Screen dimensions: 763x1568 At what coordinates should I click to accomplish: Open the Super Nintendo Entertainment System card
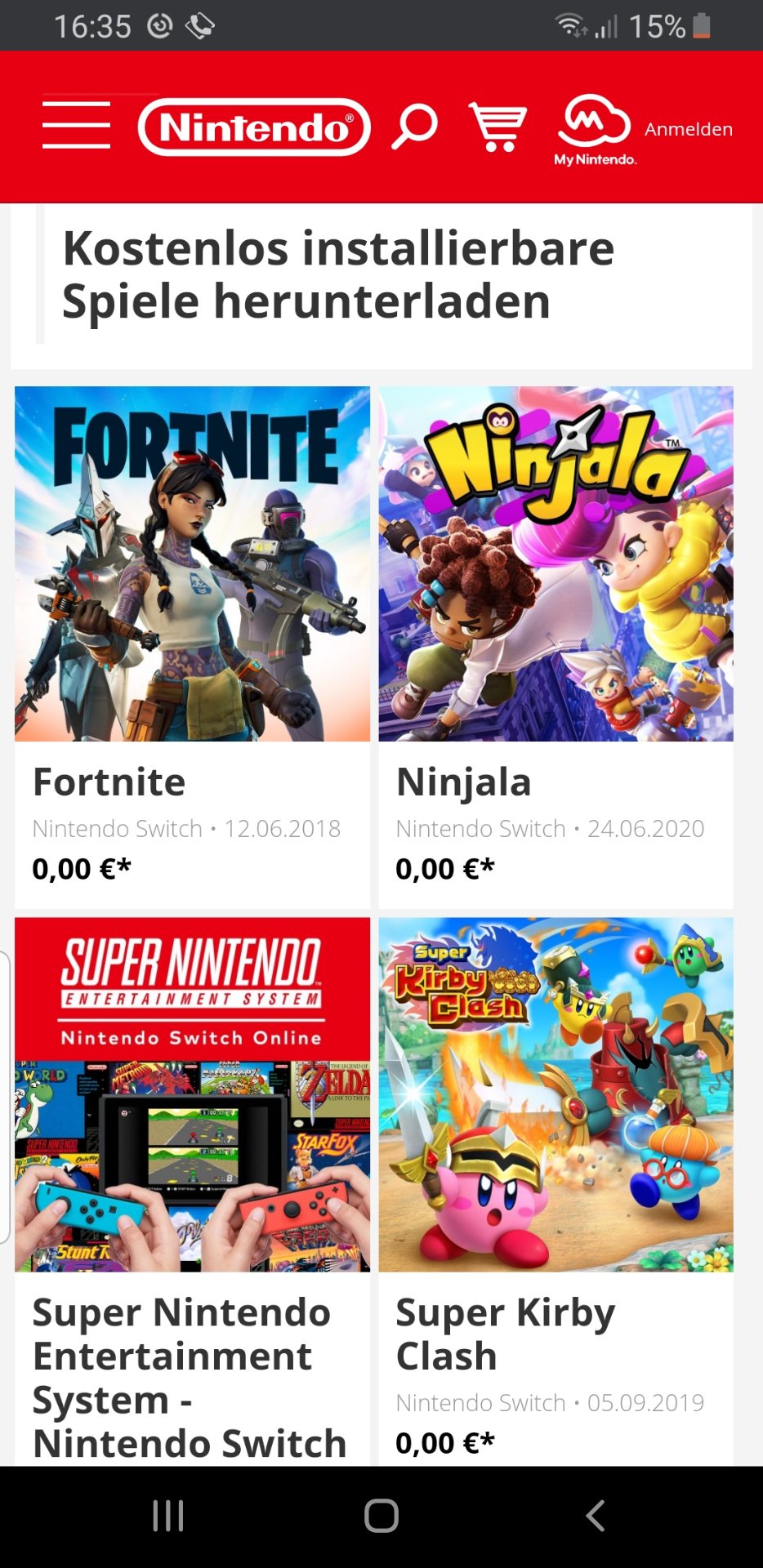point(192,1191)
